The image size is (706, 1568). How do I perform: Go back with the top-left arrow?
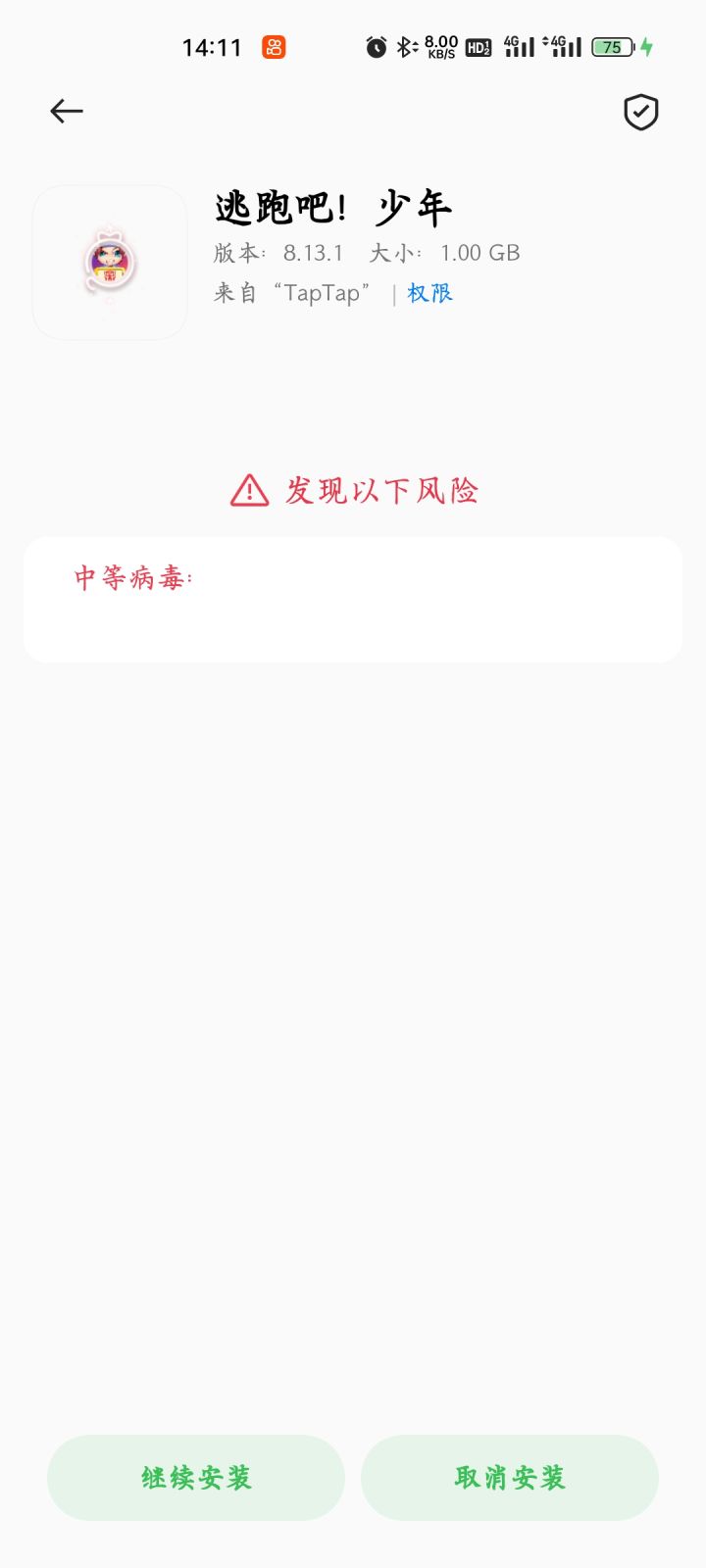(x=67, y=112)
